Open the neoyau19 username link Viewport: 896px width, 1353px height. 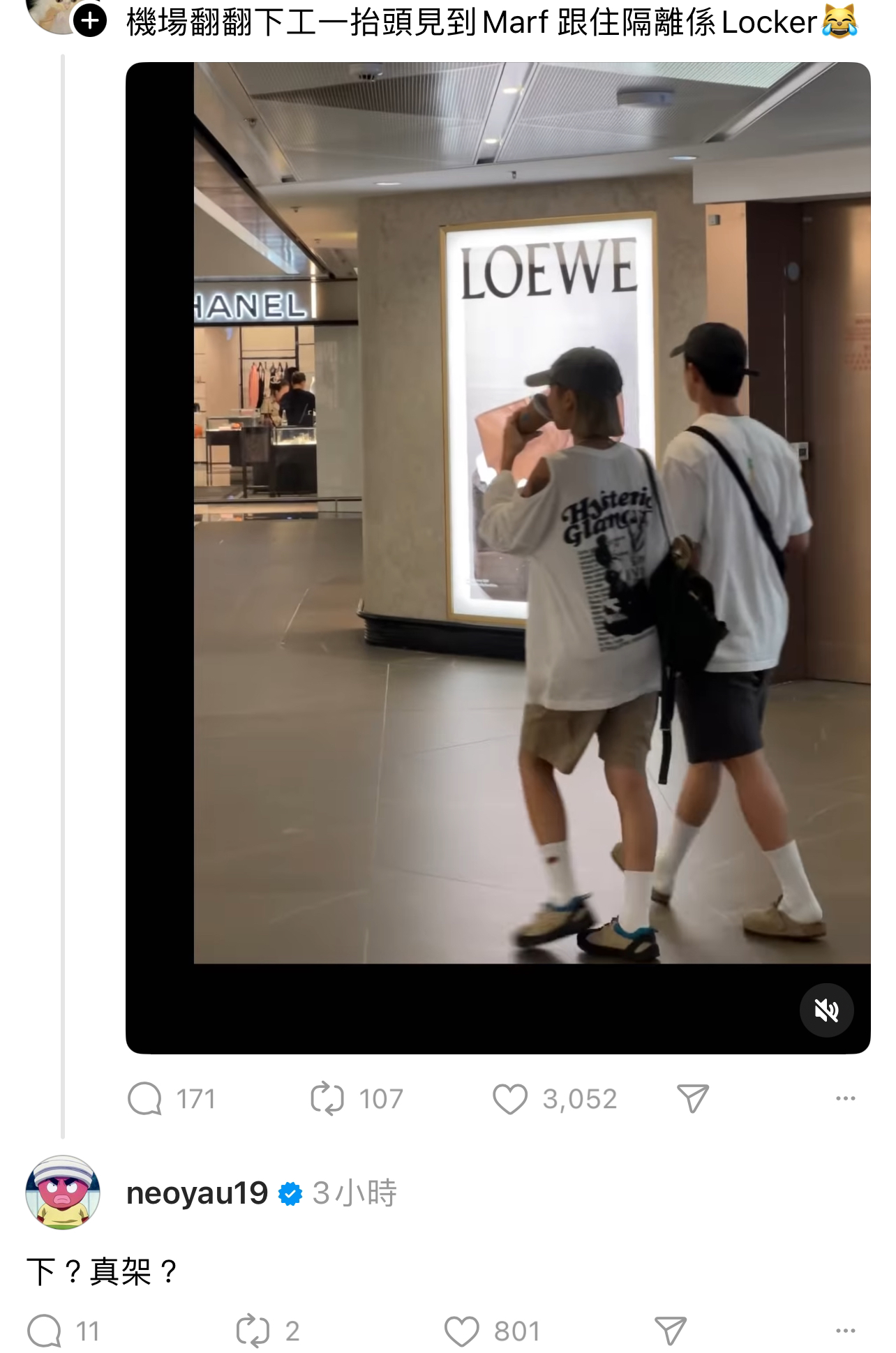(x=197, y=1193)
